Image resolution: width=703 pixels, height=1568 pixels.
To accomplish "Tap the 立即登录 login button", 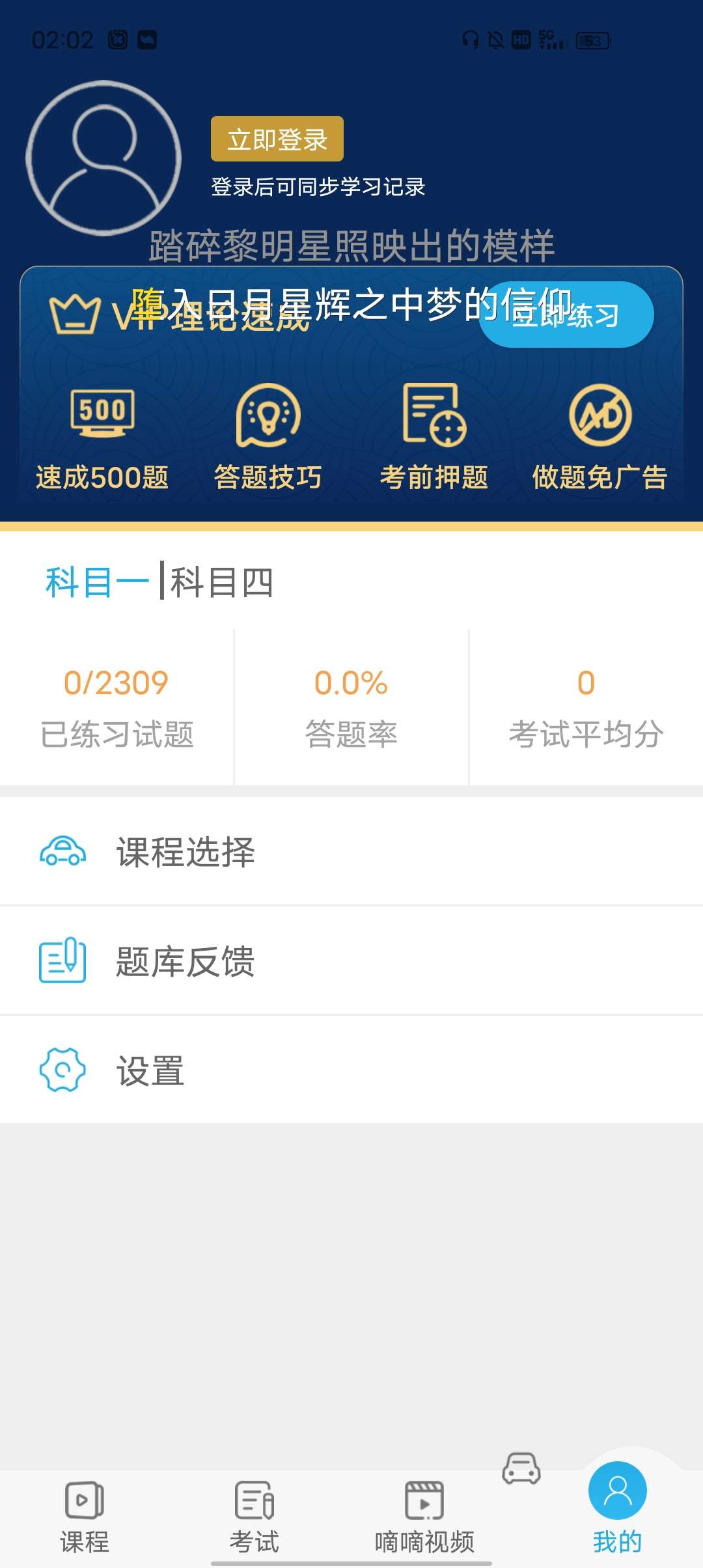I will (277, 139).
